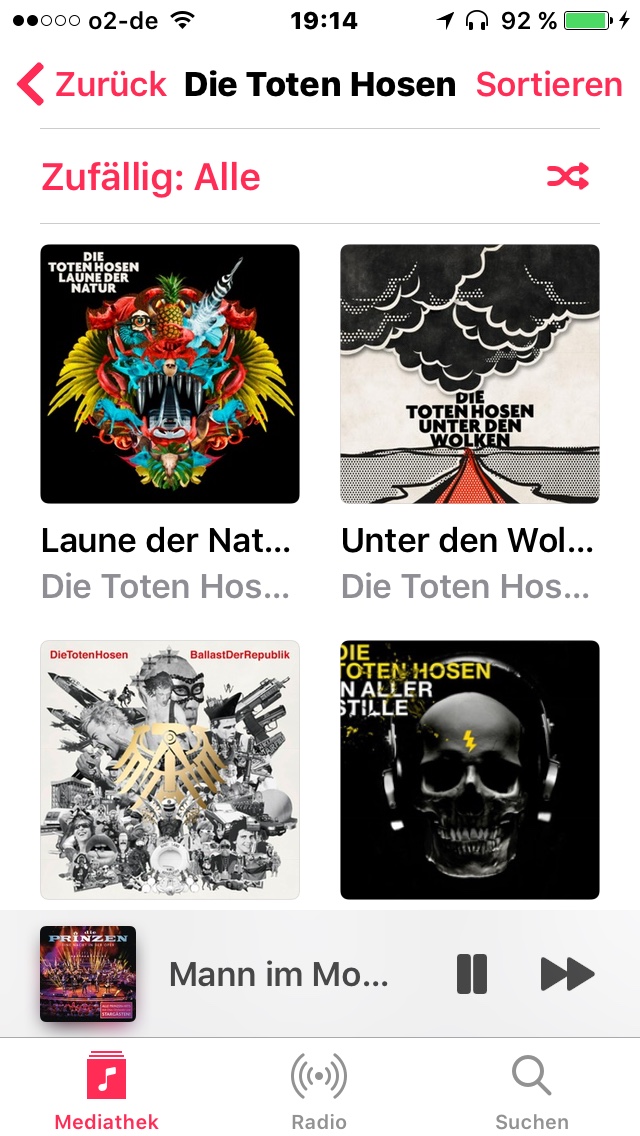Open the Unter den Wolken album

[470, 374]
